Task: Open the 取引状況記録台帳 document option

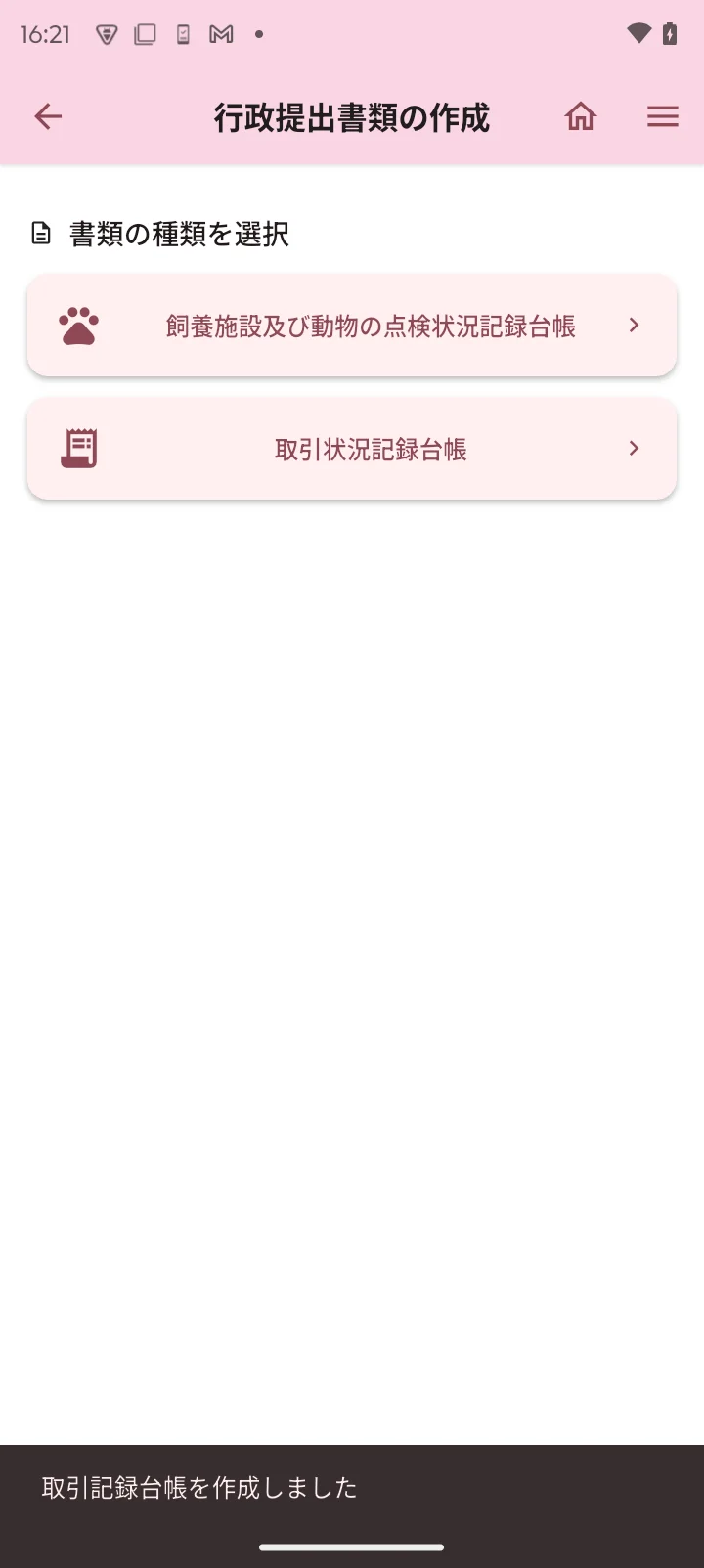Action: click(352, 449)
